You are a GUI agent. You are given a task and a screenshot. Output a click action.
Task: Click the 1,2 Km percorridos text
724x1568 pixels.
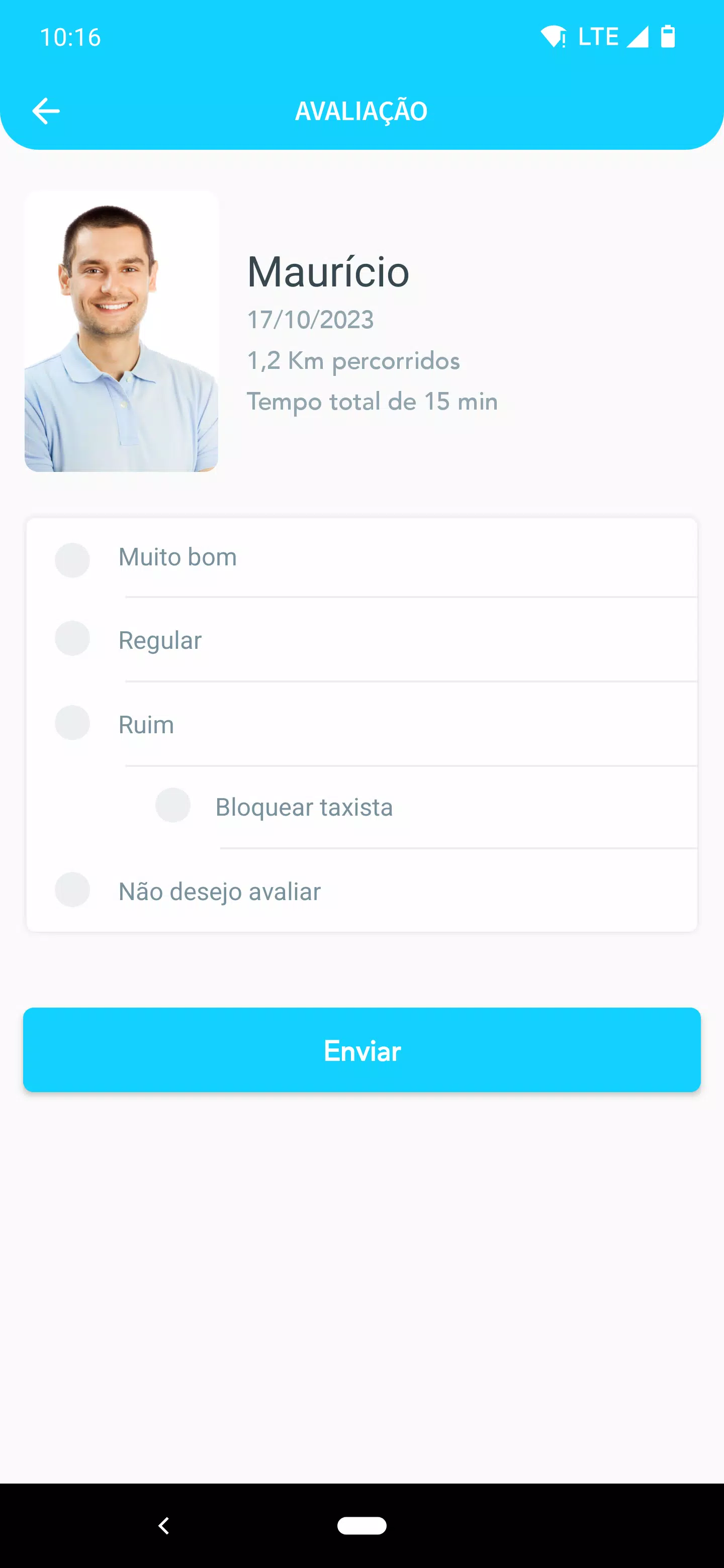[x=353, y=360]
